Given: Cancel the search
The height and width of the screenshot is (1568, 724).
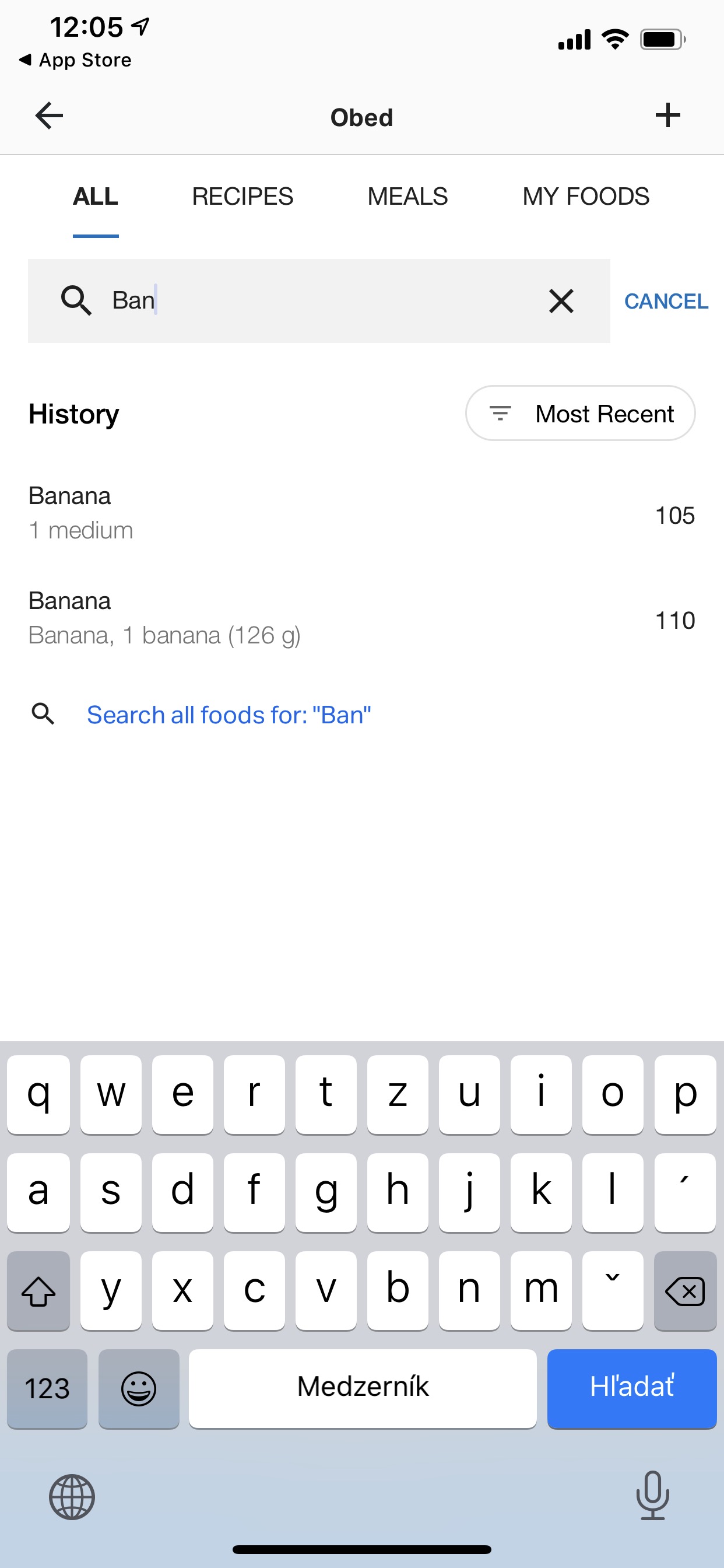Looking at the screenshot, I should click(666, 302).
